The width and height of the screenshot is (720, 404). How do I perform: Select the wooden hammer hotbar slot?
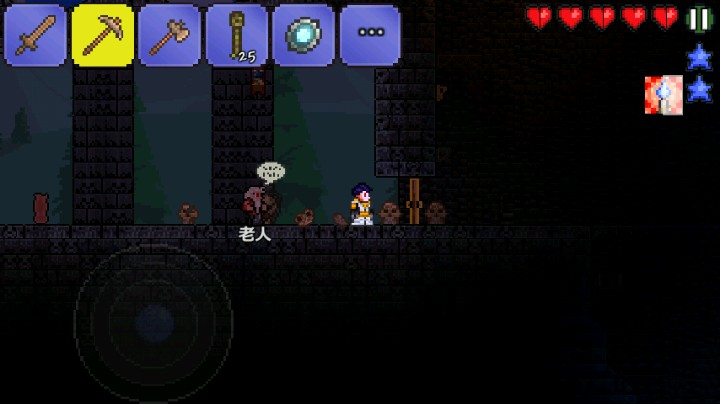coord(169,35)
